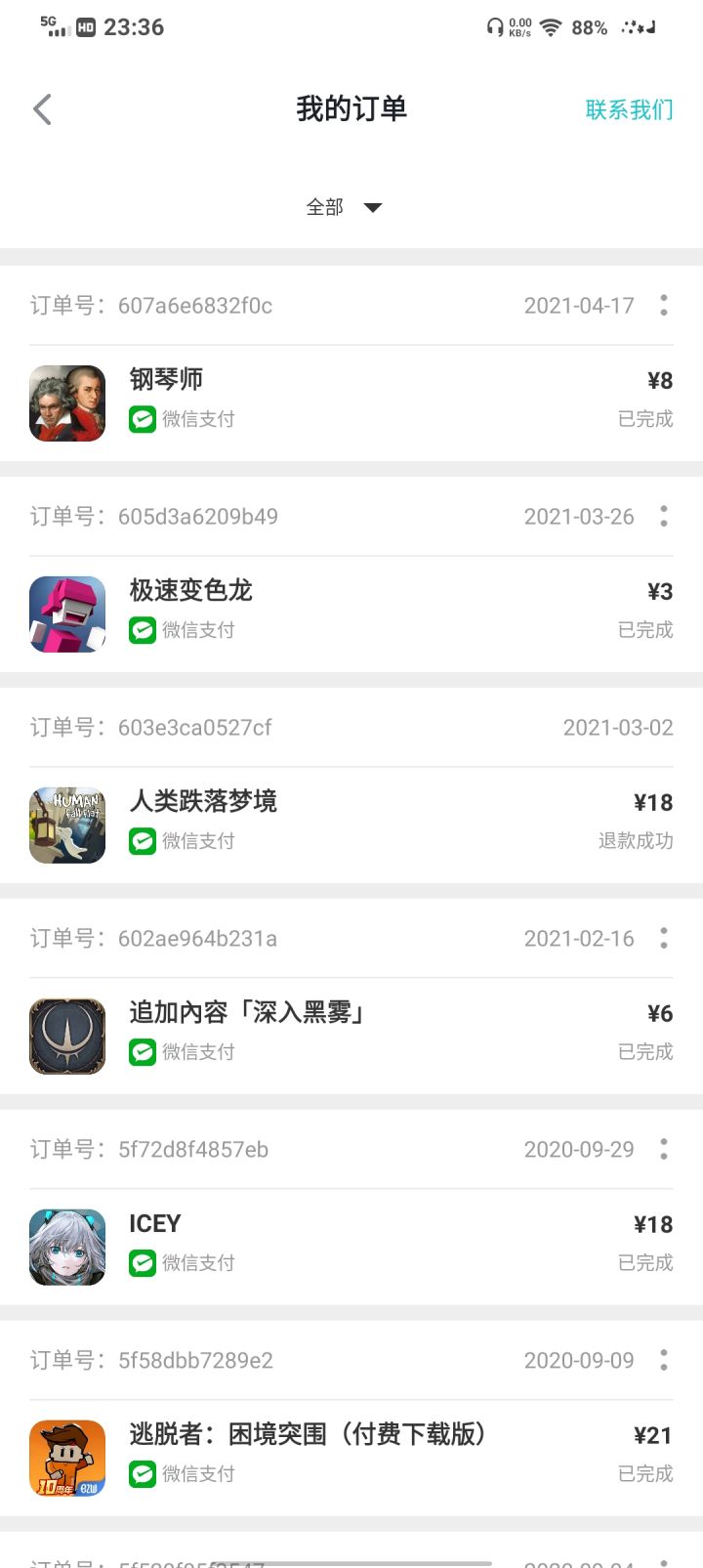Click the WeChat Pay icon on ICEY order
The image size is (703, 1568).
(143, 1262)
